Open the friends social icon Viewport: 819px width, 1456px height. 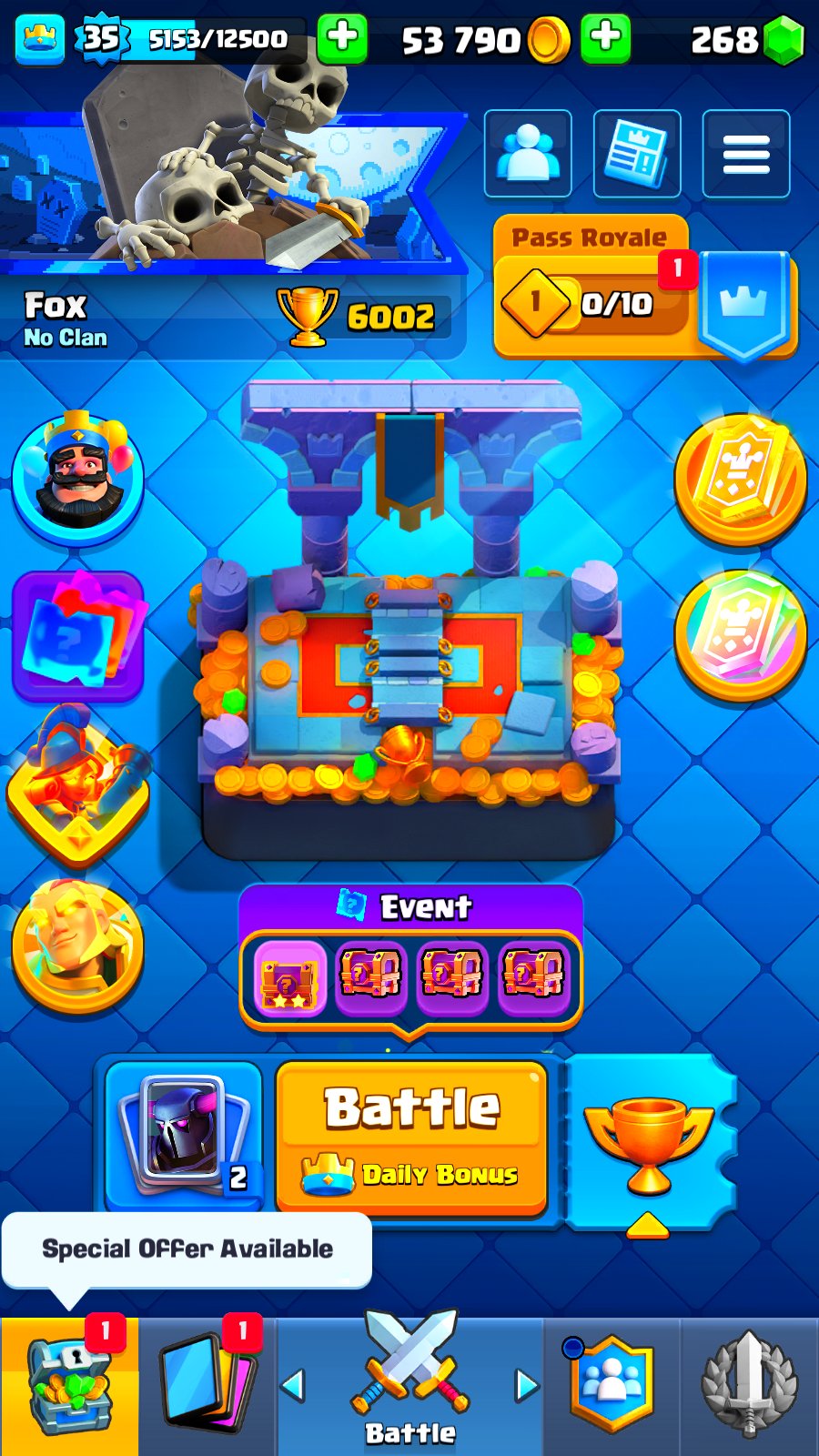coord(528,153)
